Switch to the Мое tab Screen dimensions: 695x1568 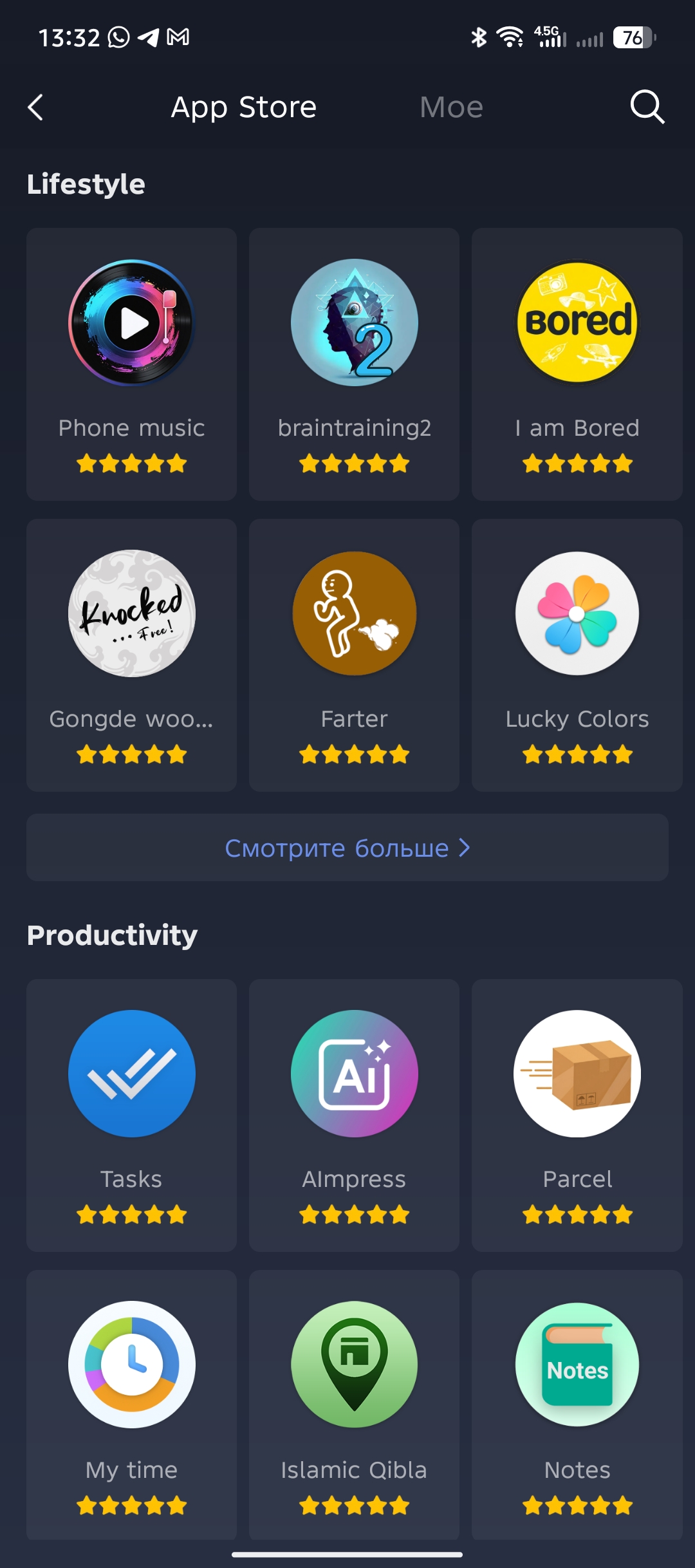(451, 107)
